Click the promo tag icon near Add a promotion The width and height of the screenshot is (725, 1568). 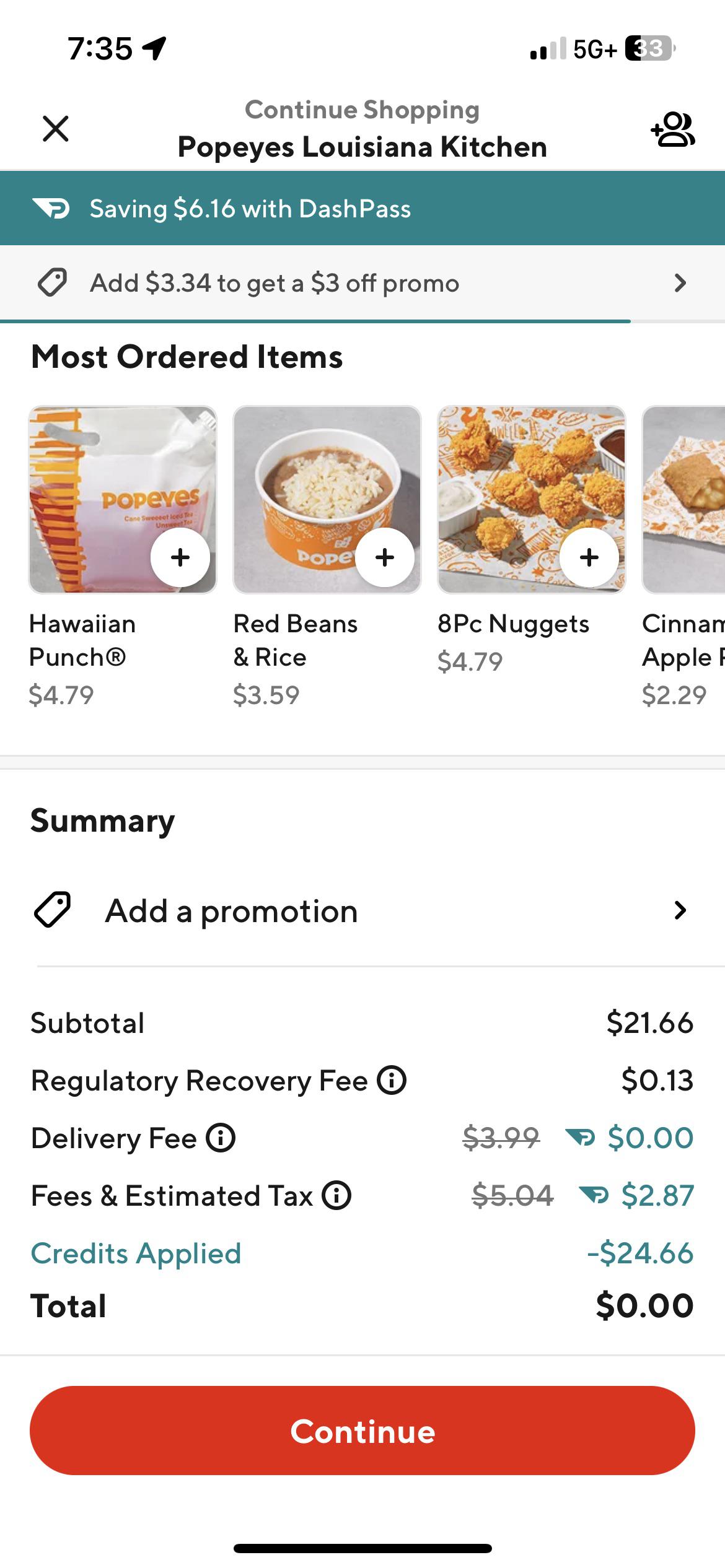(53, 910)
